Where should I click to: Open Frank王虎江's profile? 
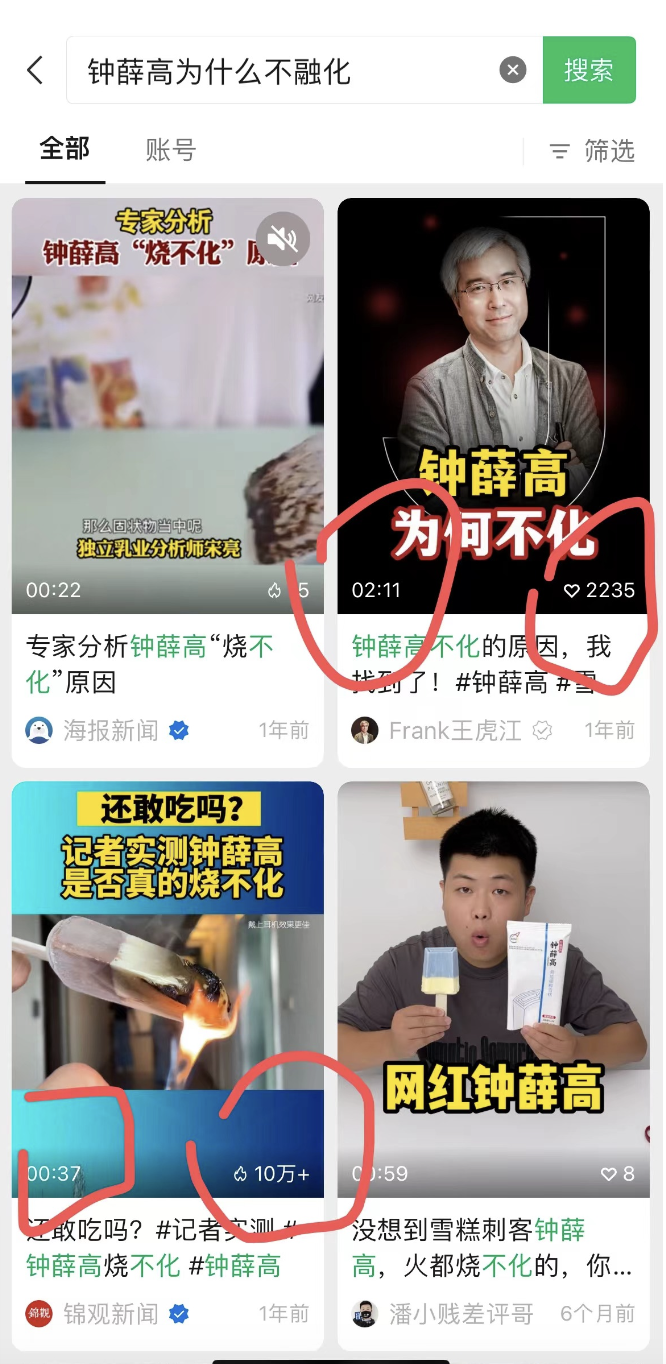click(x=452, y=731)
